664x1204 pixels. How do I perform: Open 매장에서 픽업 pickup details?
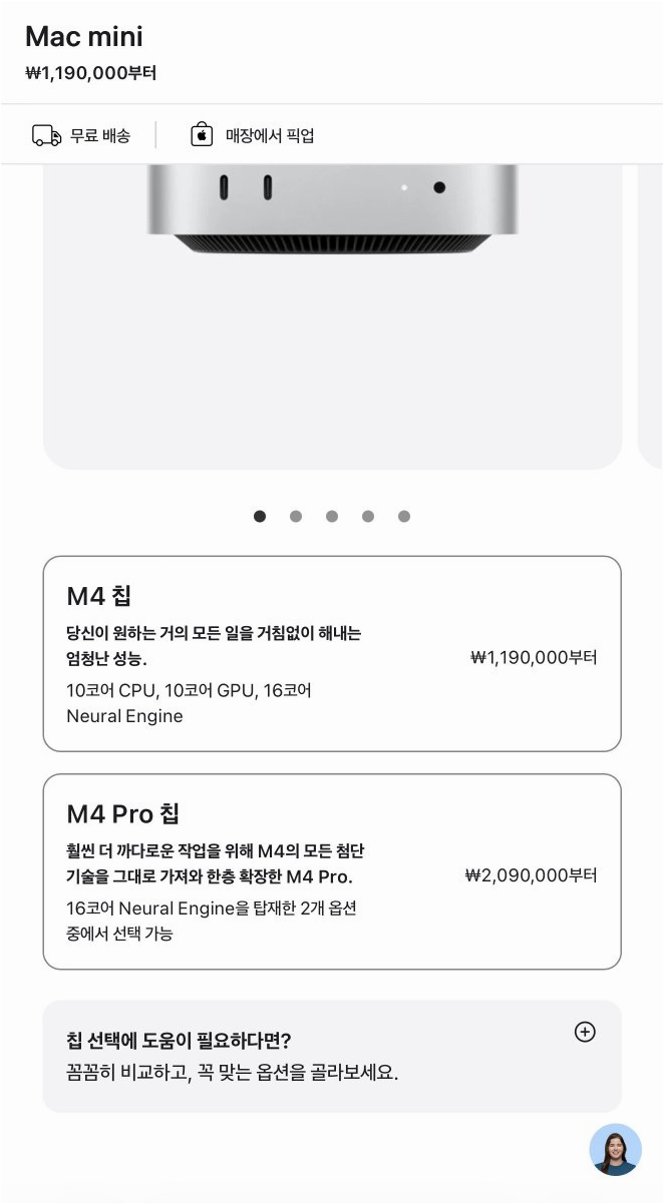coord(253,135)
